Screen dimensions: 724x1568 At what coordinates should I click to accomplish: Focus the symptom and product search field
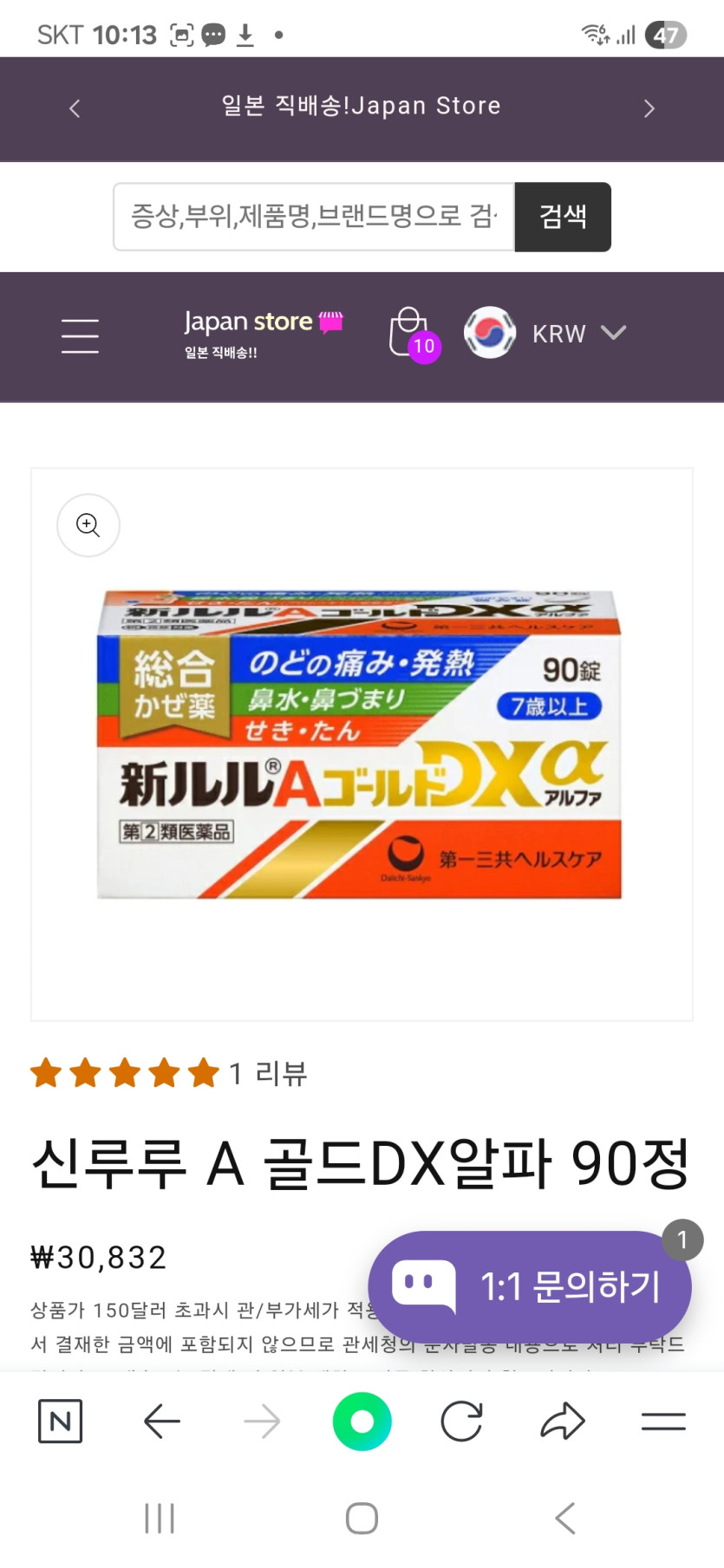(x=314, y=217)
